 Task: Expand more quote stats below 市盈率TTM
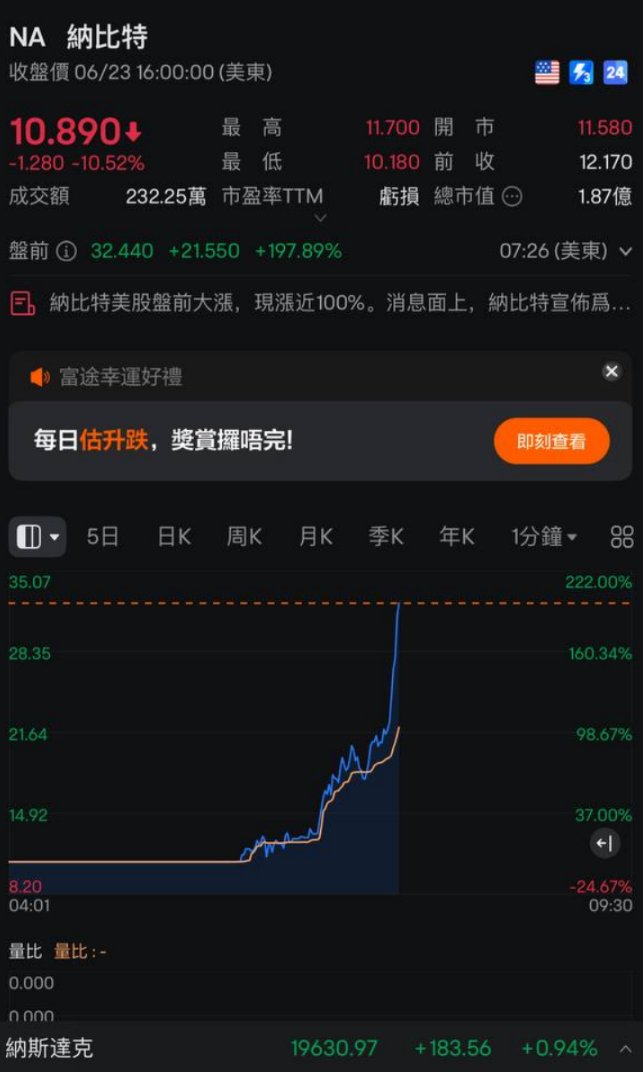(320, 217)
